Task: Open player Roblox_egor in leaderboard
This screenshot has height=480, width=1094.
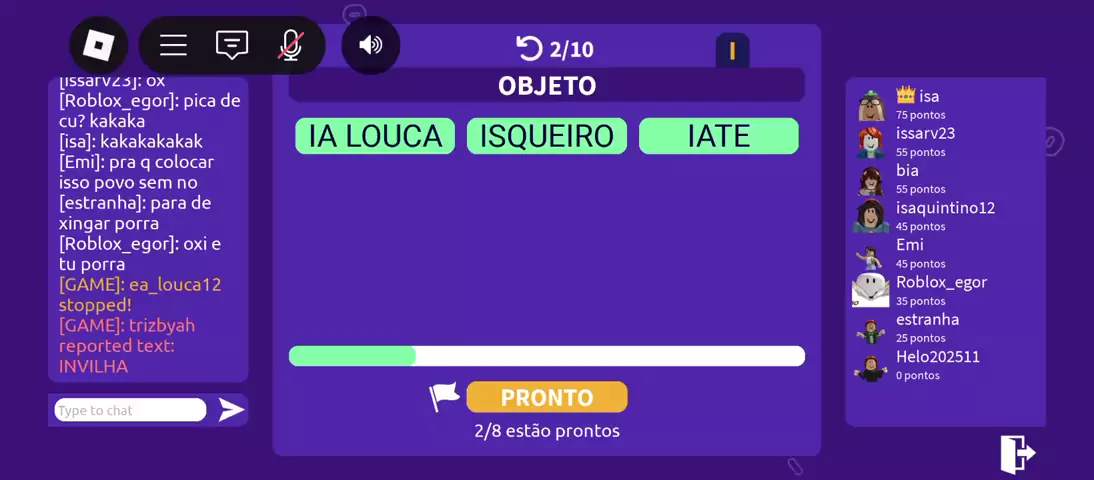Action: click(x=941, y=282)
